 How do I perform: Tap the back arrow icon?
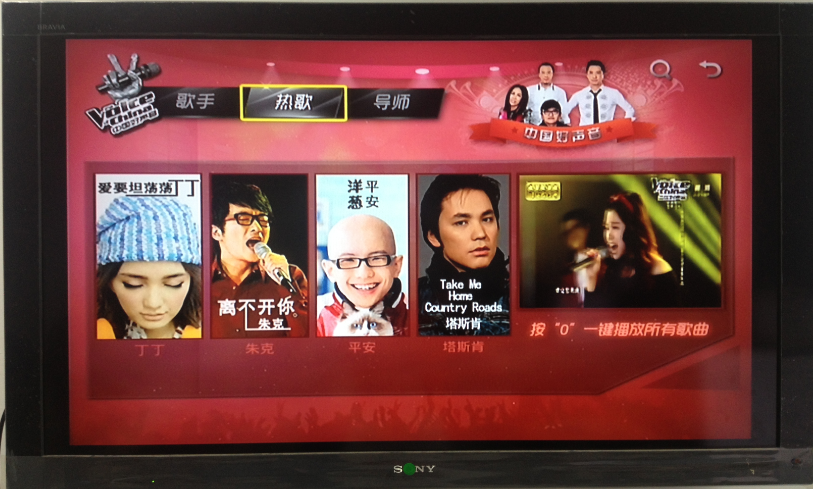[710, 69]
